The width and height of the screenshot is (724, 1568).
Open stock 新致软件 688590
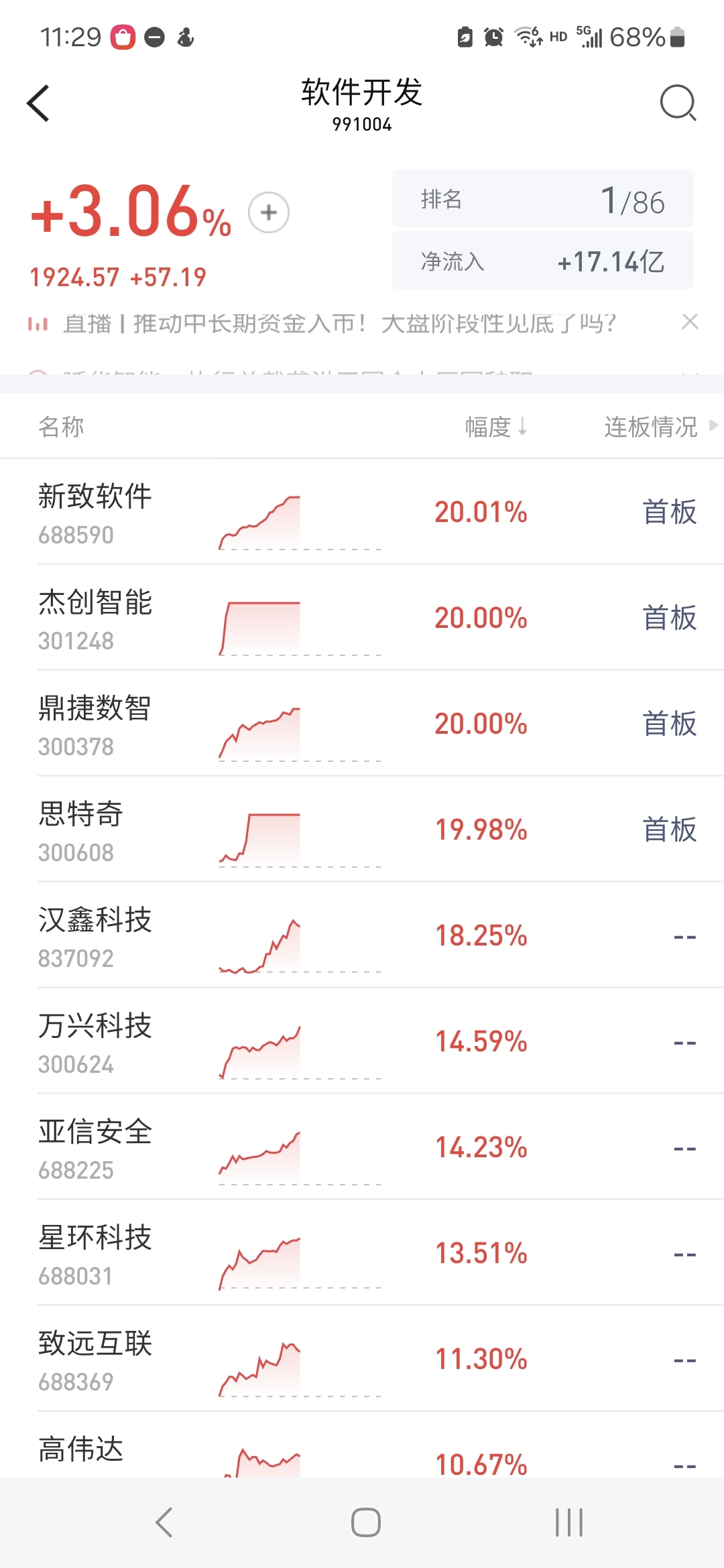tap(362, 512)
